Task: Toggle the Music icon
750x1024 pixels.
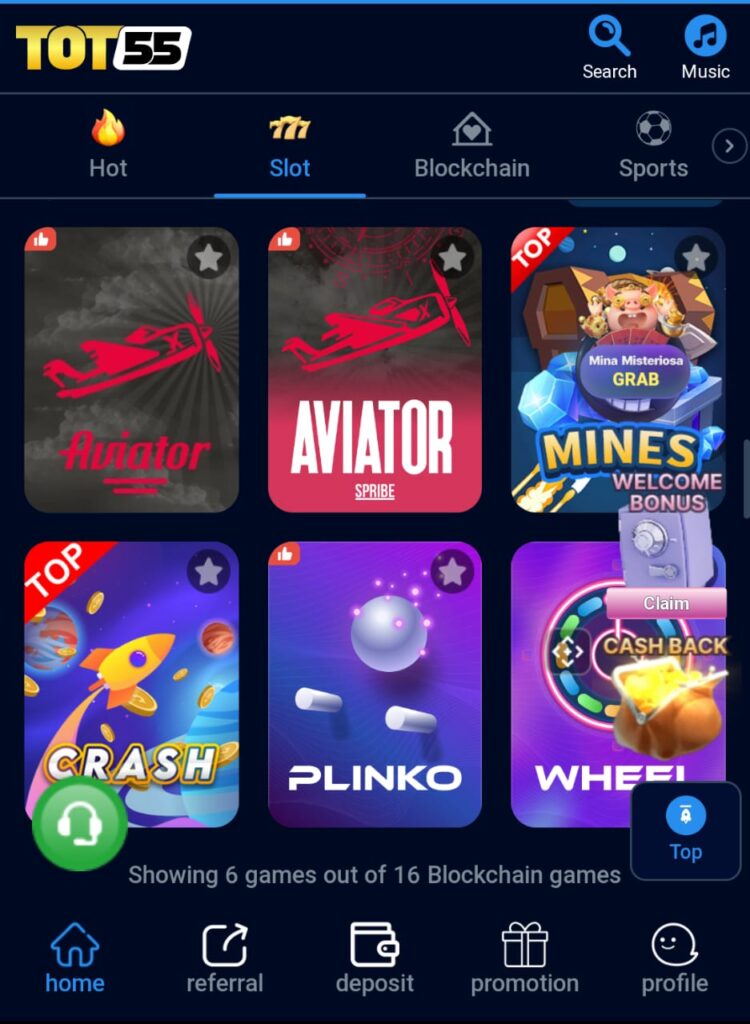Action: pyautogui.click(x=705, y=47)
